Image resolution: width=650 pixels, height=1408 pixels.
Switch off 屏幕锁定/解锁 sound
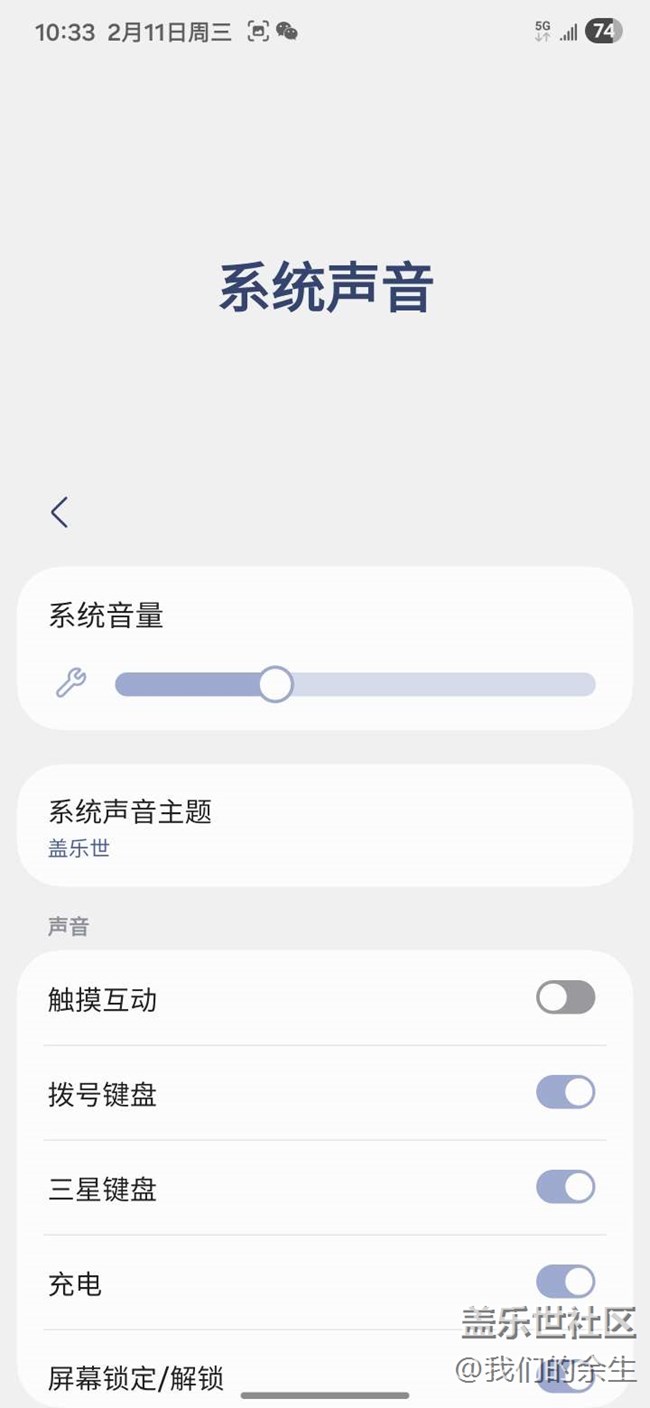point(565,1376)
